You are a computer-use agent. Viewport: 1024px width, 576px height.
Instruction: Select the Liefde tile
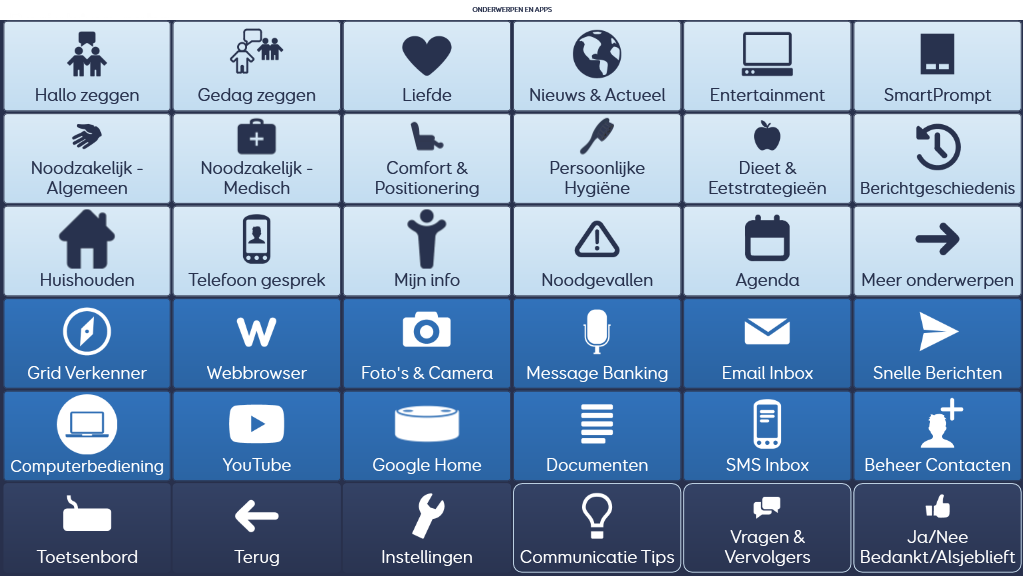point(427,66)
